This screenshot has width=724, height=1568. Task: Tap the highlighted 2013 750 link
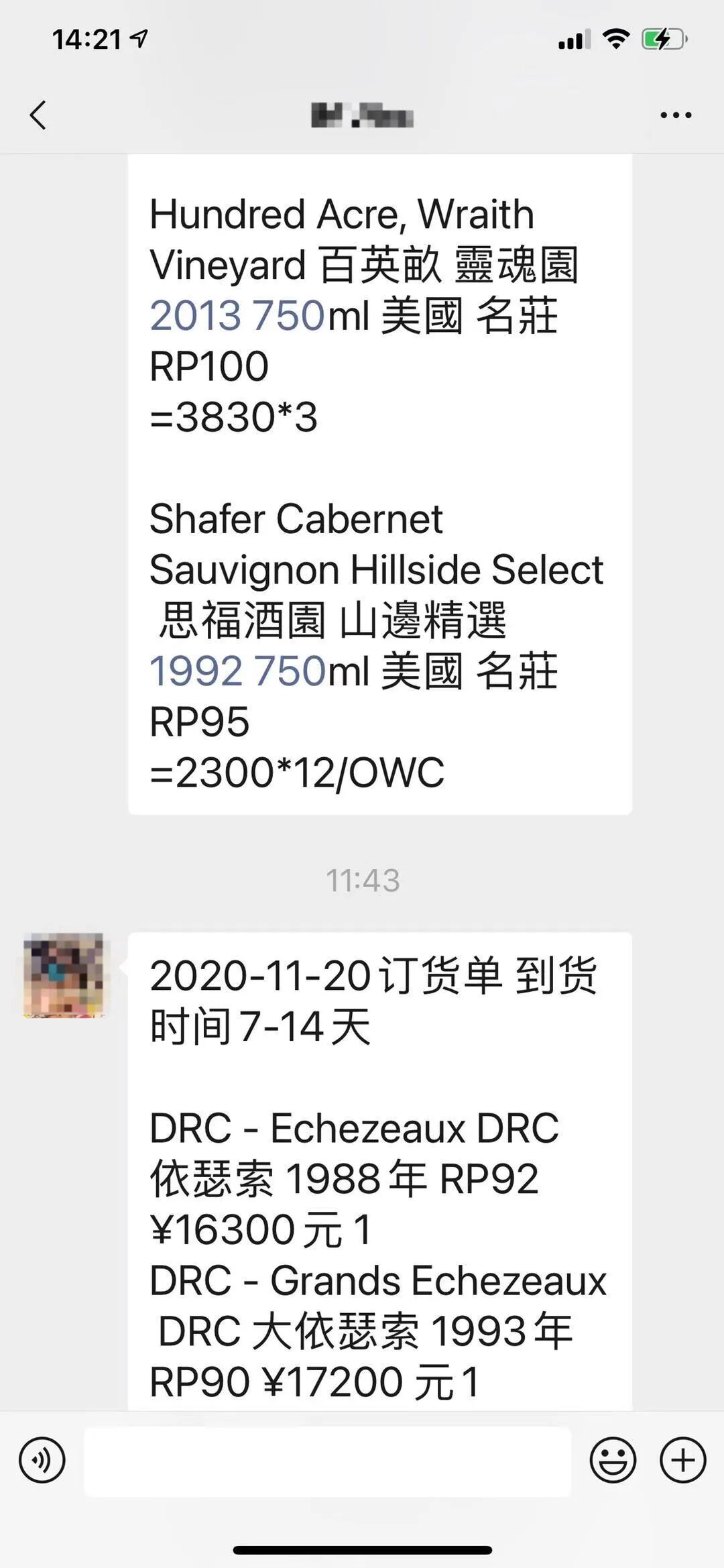pos(237,315)
